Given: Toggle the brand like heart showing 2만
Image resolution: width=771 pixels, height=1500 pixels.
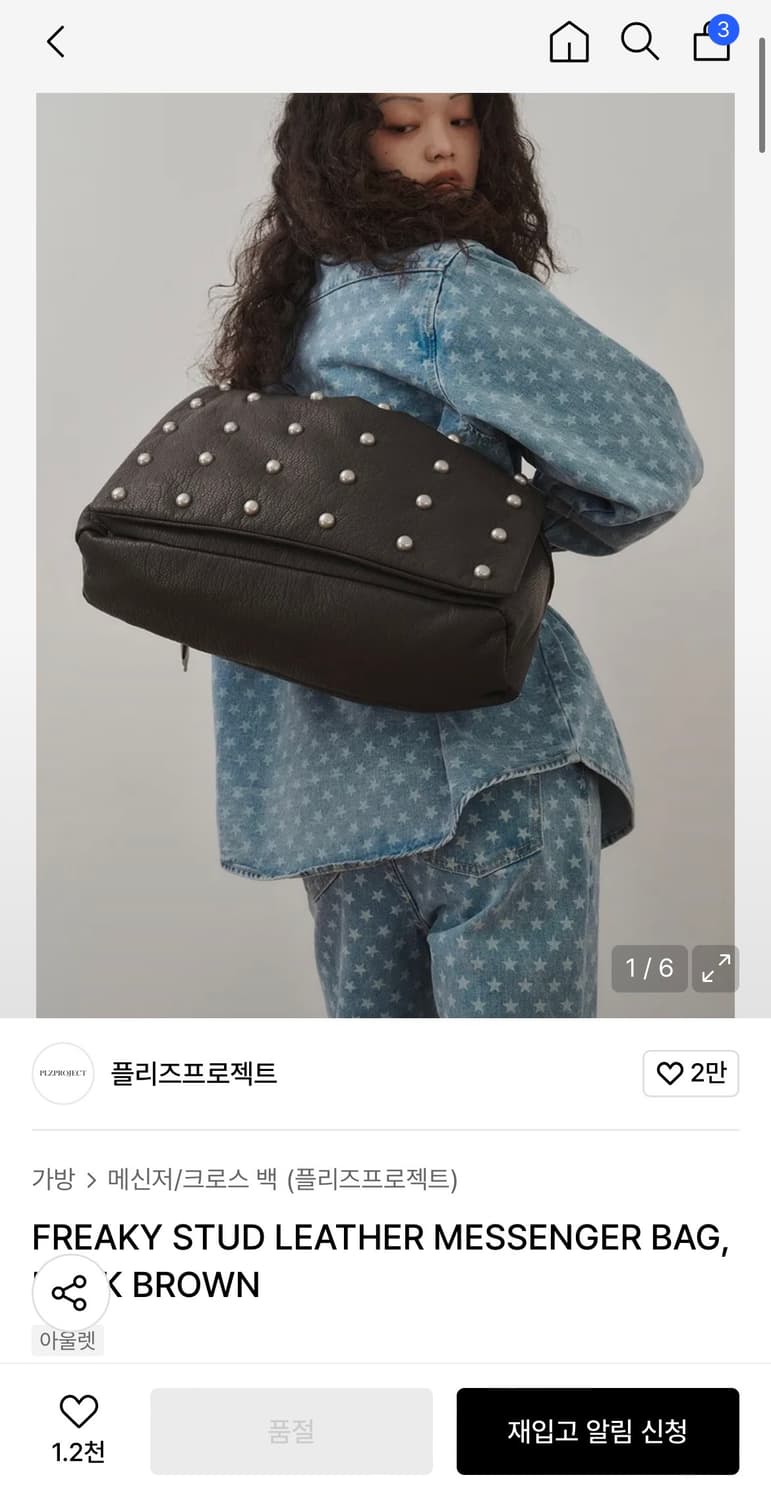Looking at the screenshot, I should click(x=690, y=1073).
